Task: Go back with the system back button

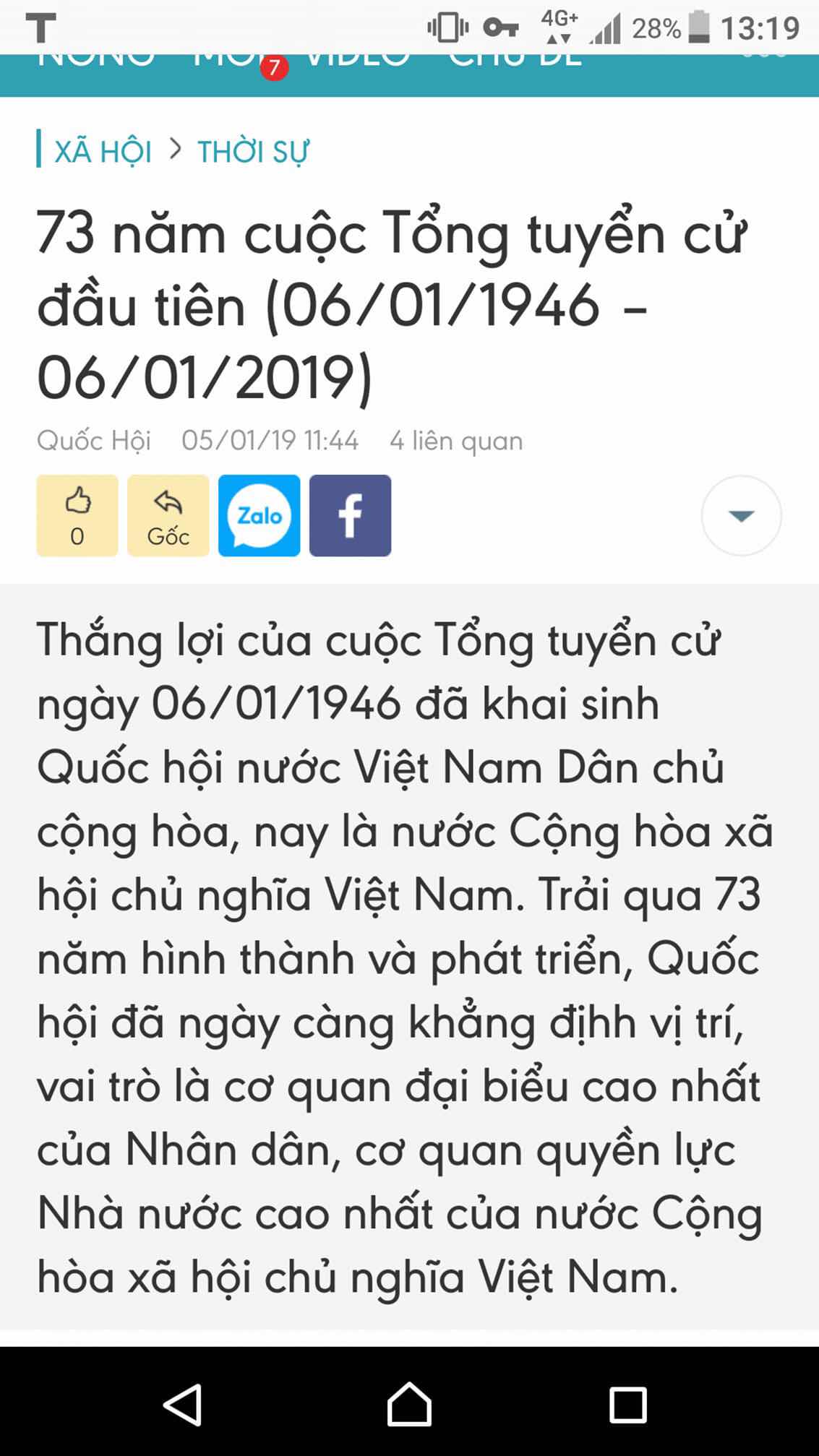Action: 183,1405
